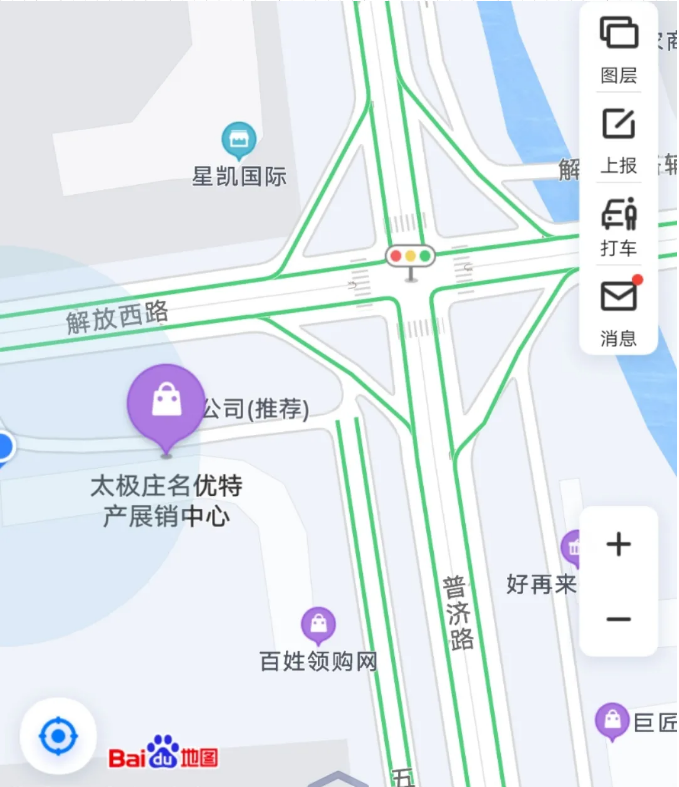Recenter map on my current location

[x=58, y=737]
